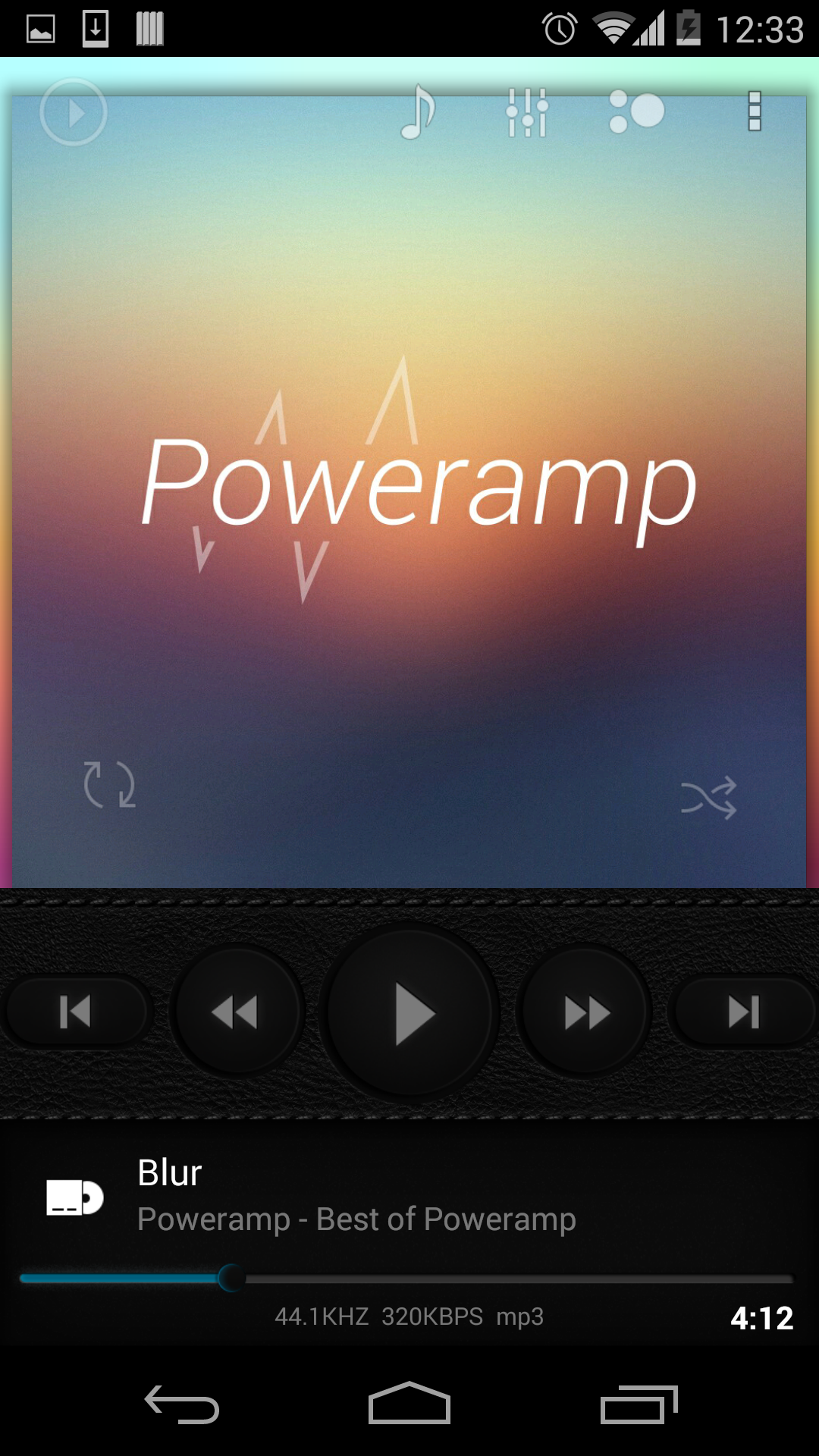The width and height of the screenshot is (819, 1456).
Task: Go back using system back button
Action: coord(182,1404)
